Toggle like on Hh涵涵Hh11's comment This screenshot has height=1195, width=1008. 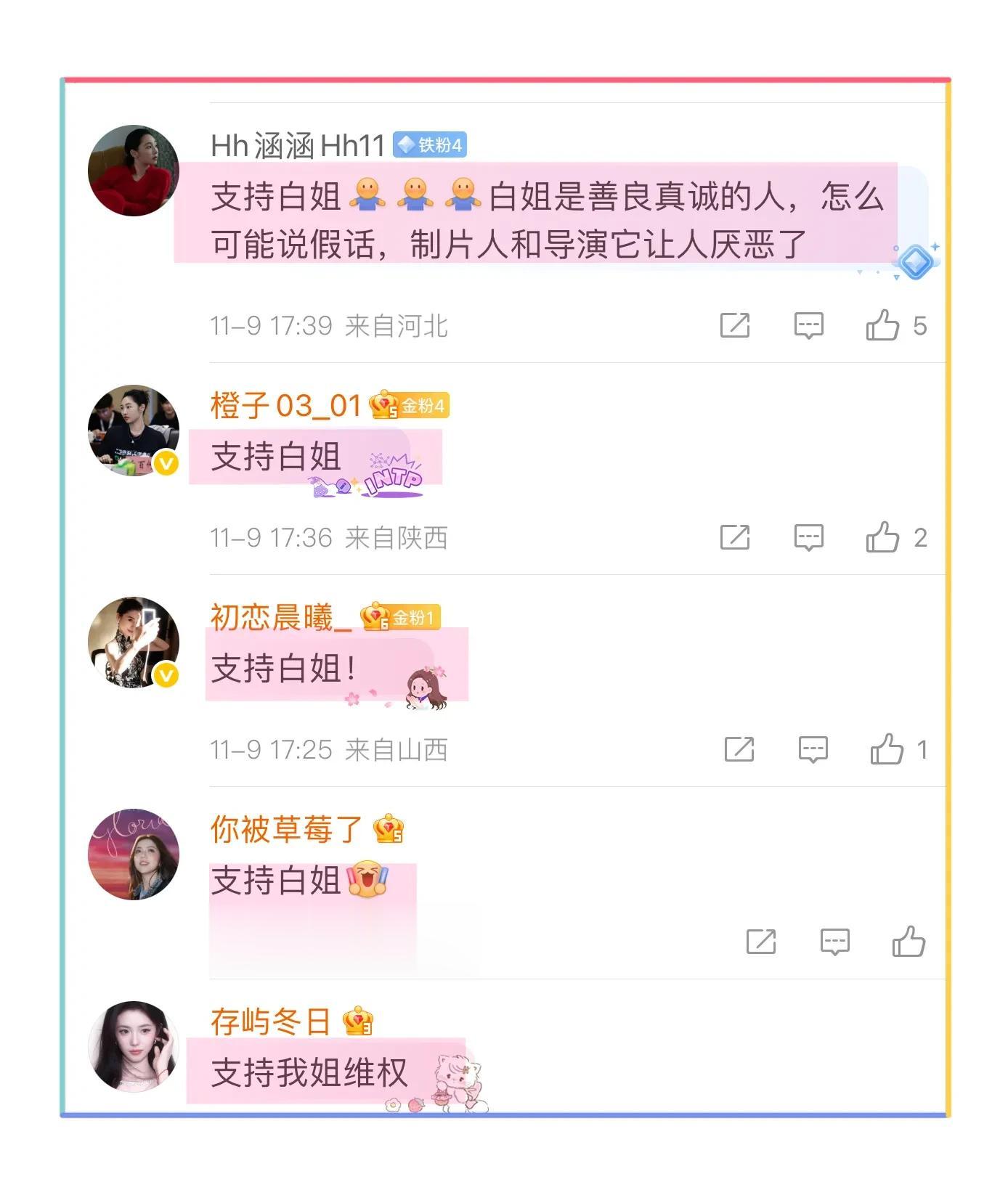click(881, 325)
